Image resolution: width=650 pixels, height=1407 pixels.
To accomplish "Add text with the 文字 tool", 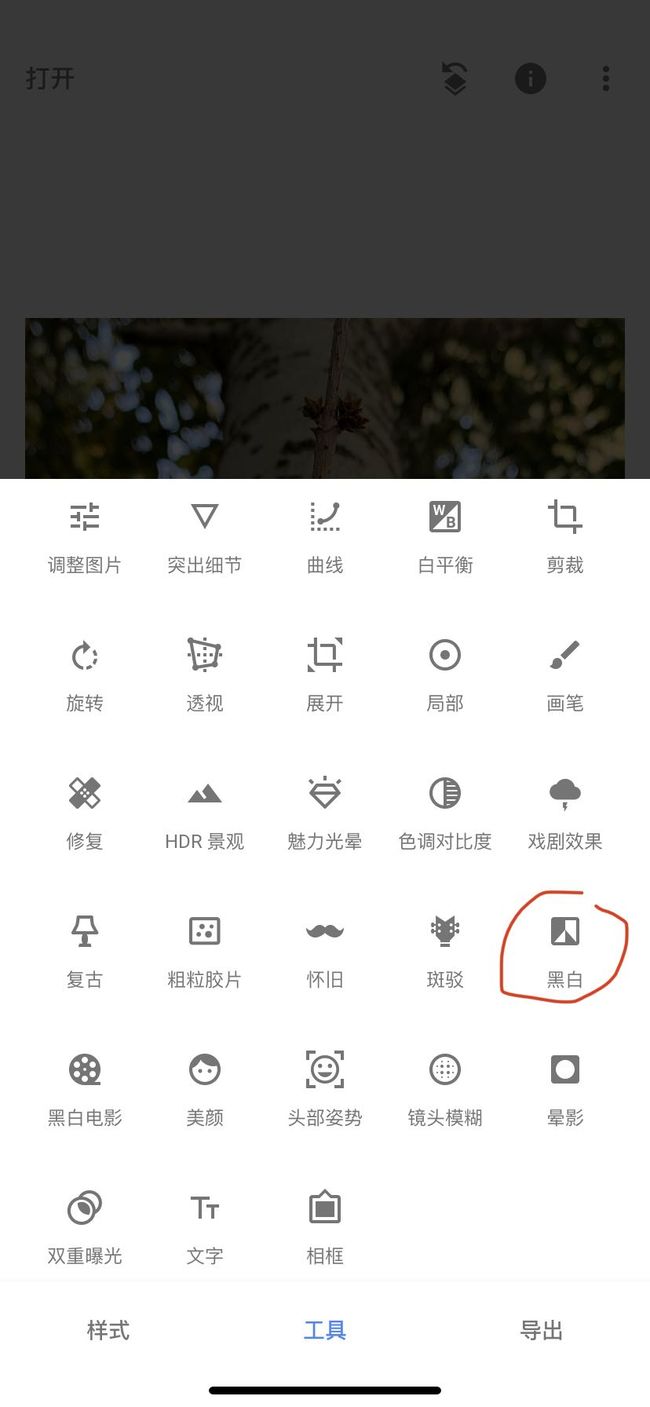I will pos(205,1228).
